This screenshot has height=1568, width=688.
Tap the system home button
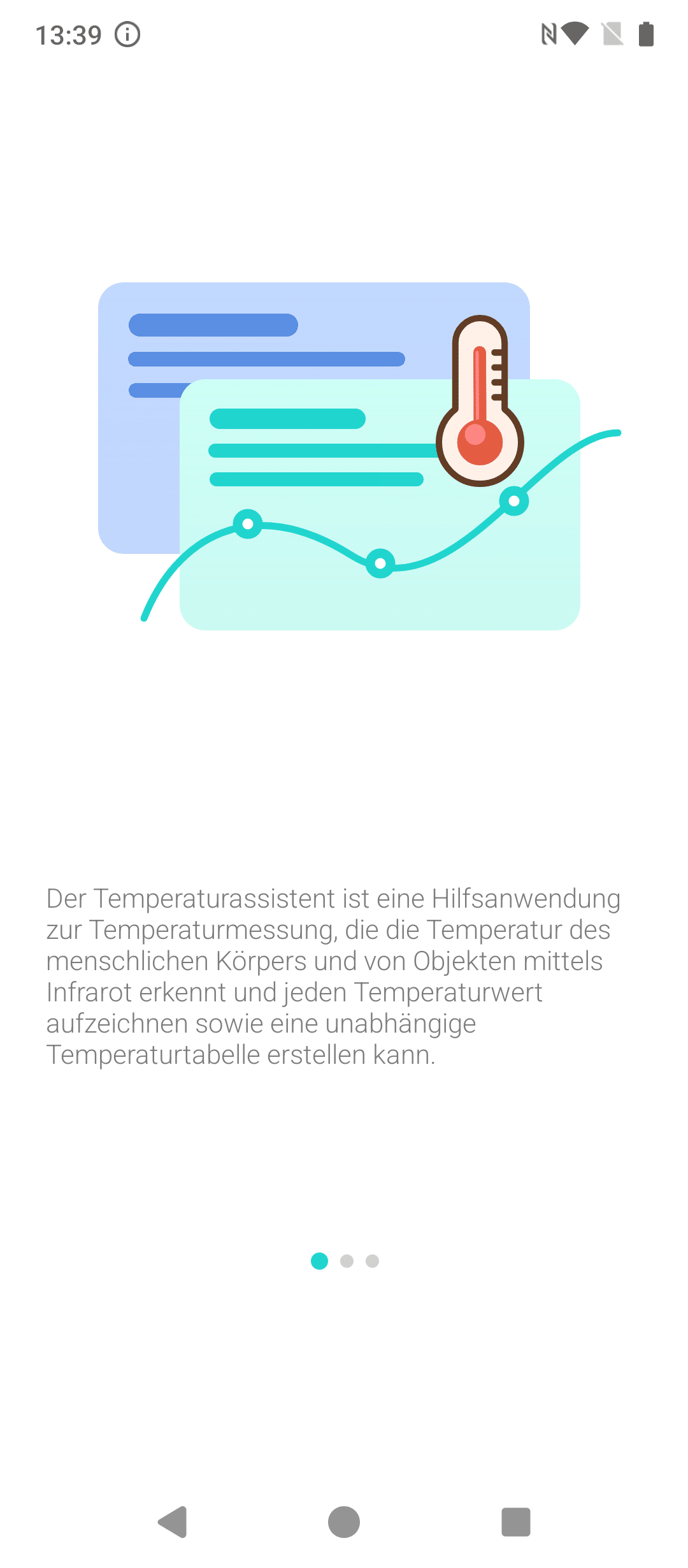pyautogui.click(x=344, y=1522)
